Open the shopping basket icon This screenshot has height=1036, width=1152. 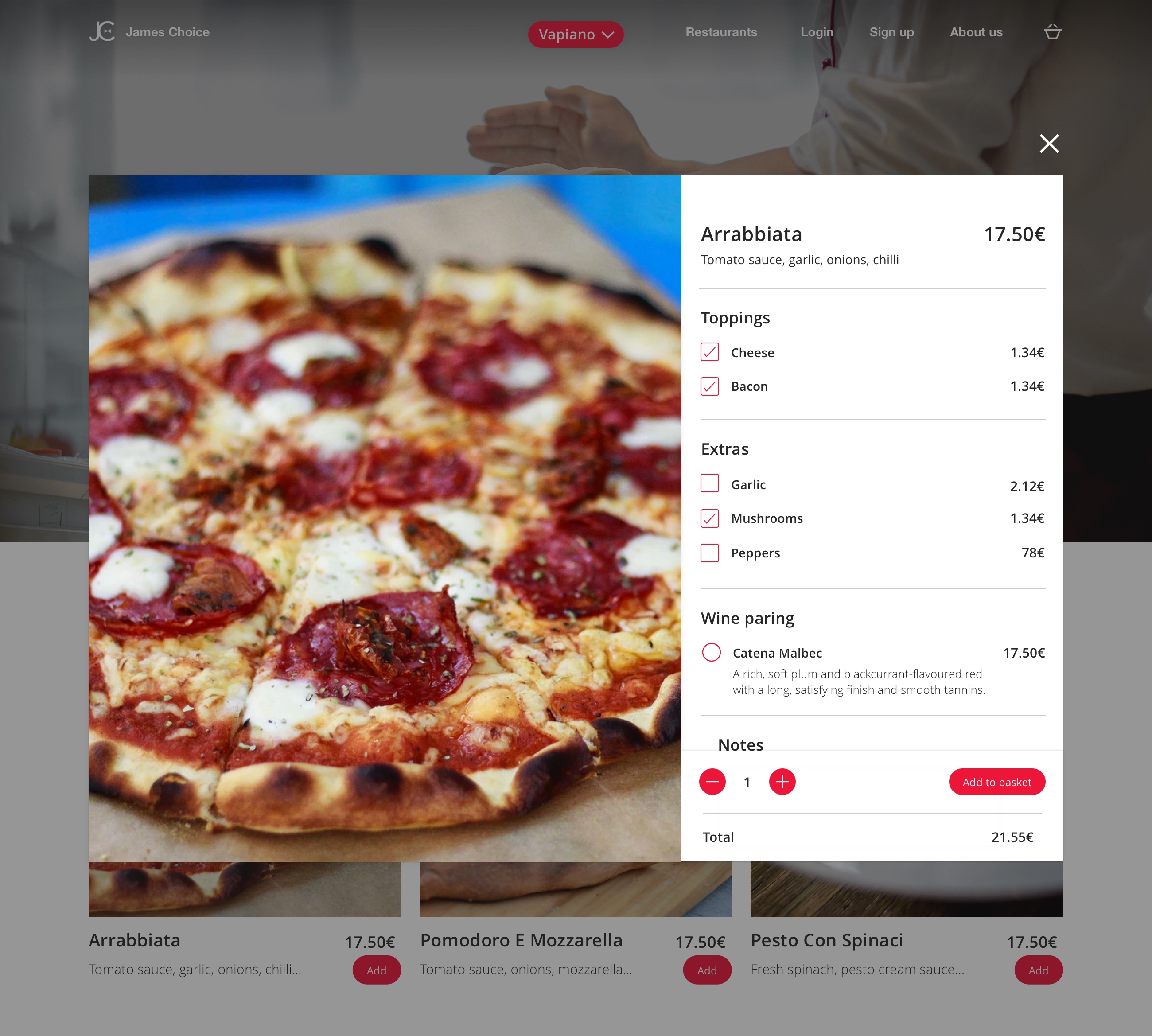pos(1052,32)
